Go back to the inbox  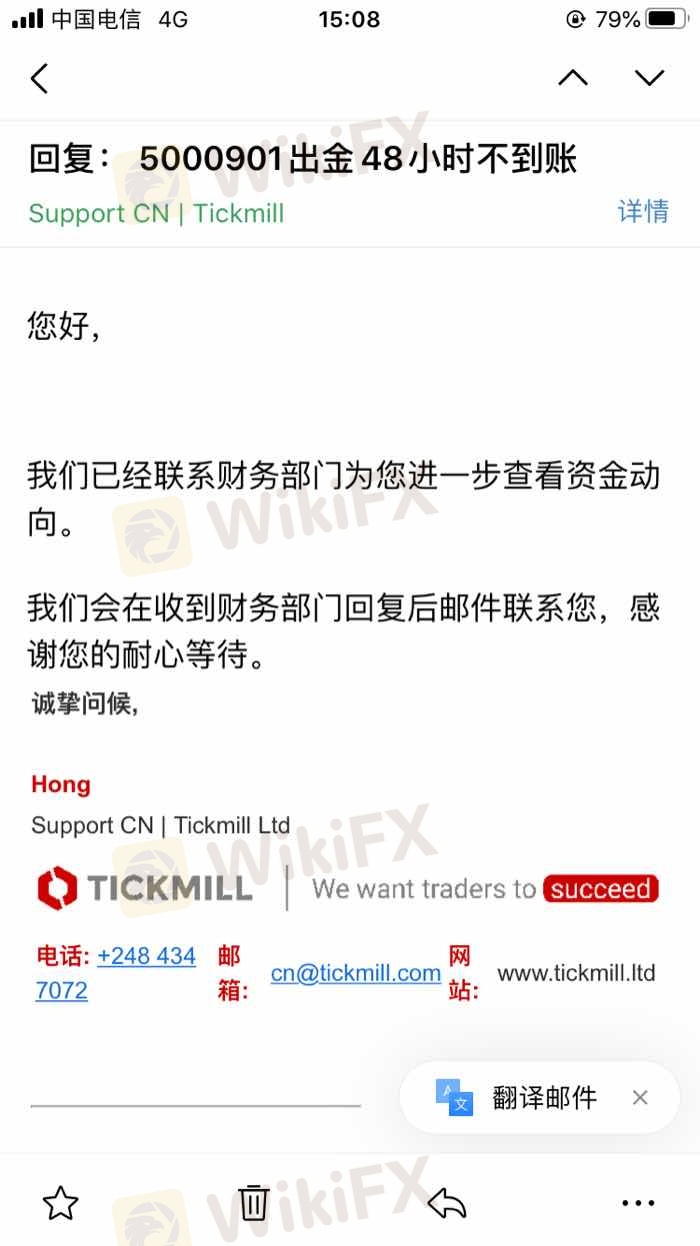click(40, 79)
